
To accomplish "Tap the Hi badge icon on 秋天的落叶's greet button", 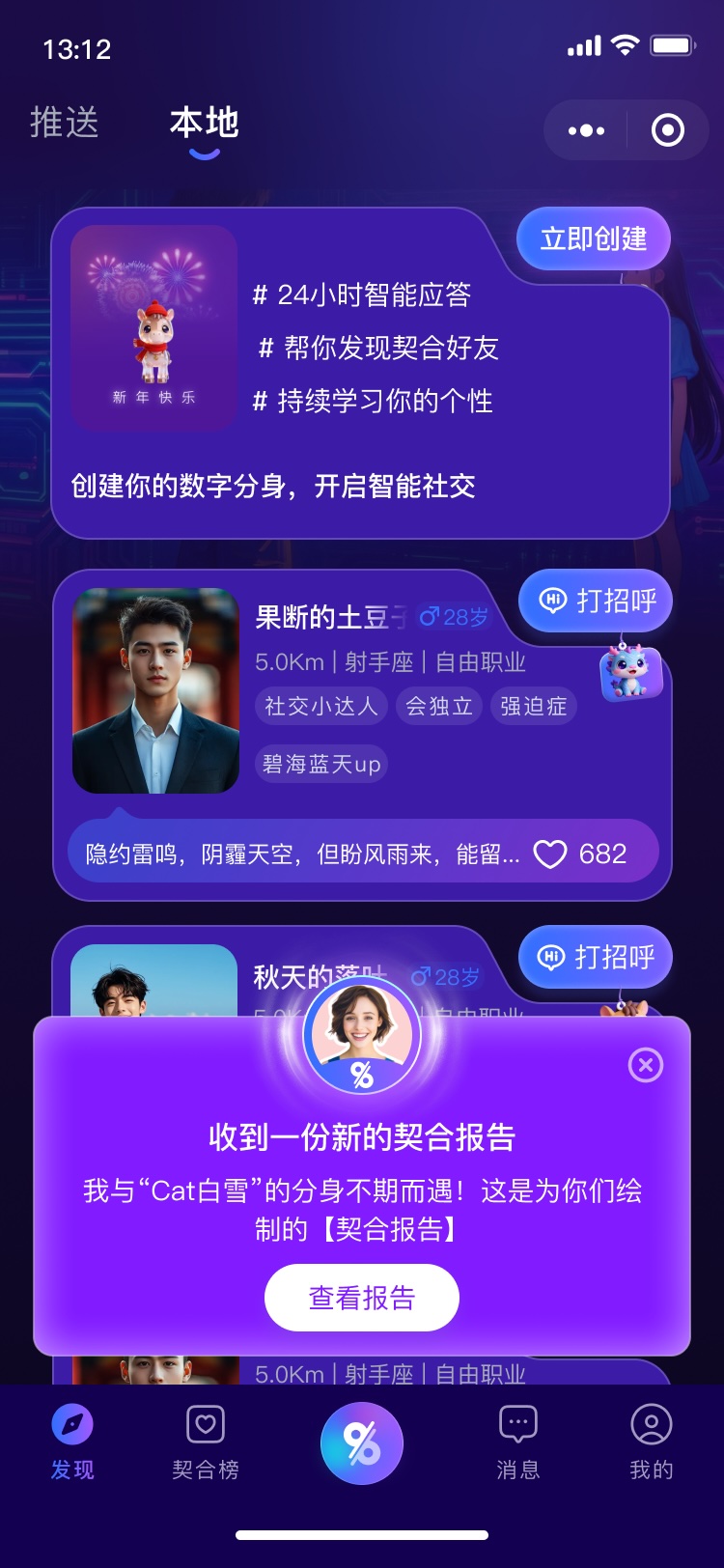I will pyautogui.click(x=551, y=957).
